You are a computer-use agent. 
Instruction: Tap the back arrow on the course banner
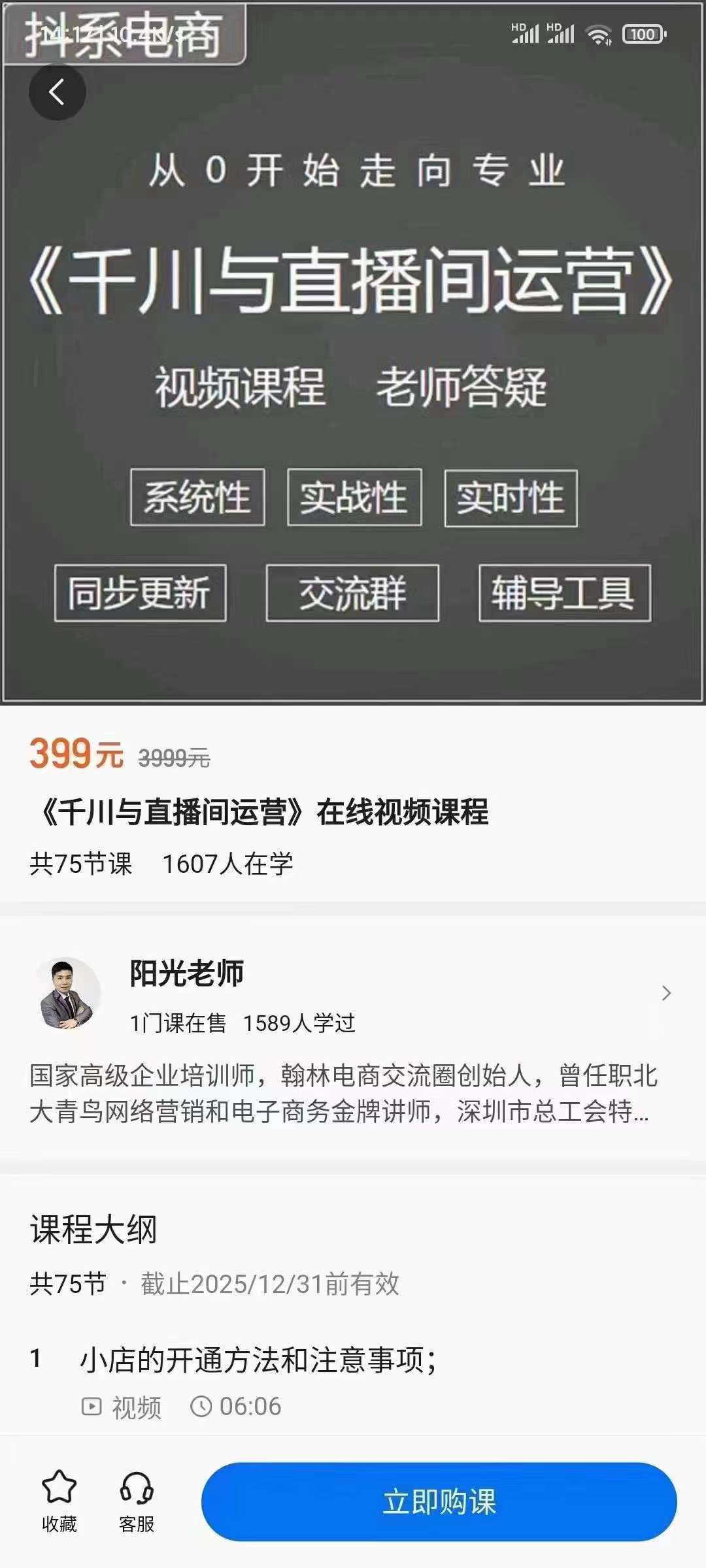[58, 91]
